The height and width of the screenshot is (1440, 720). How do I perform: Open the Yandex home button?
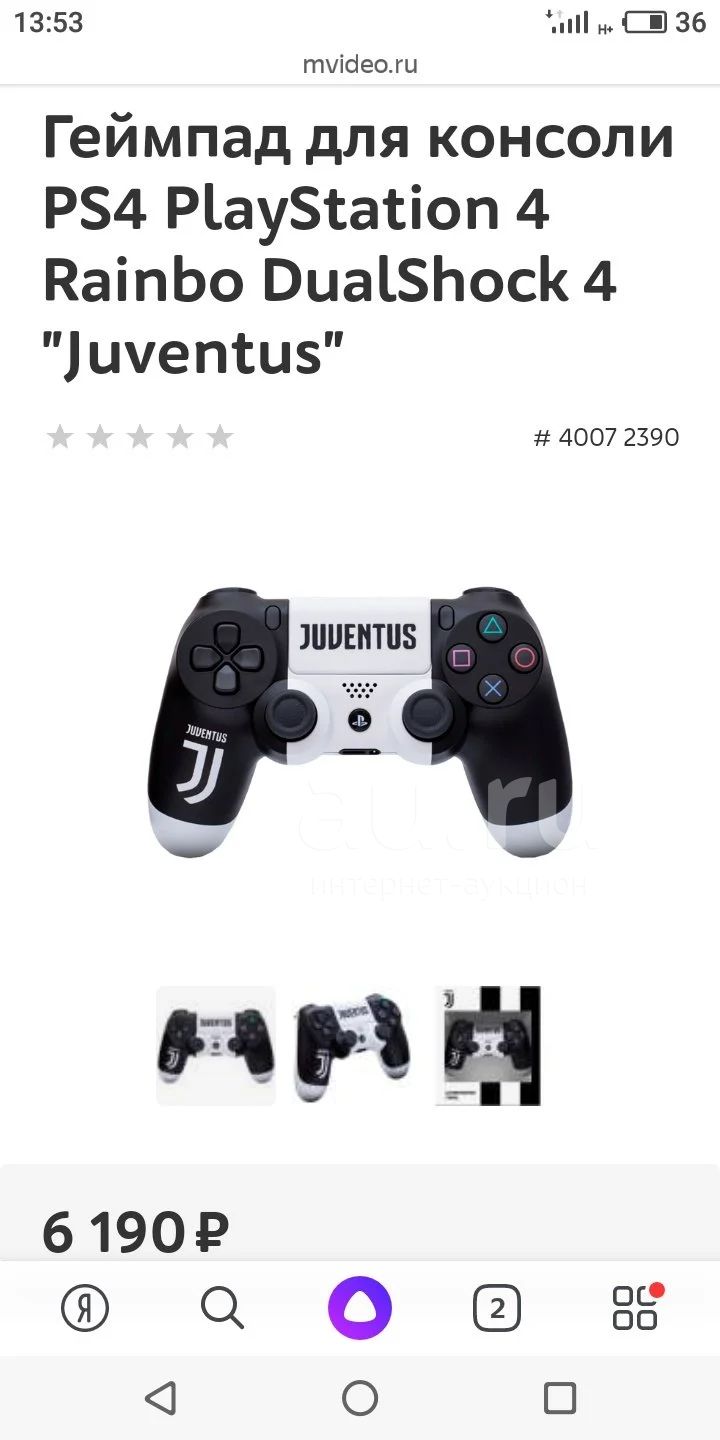click(85, 1308)
